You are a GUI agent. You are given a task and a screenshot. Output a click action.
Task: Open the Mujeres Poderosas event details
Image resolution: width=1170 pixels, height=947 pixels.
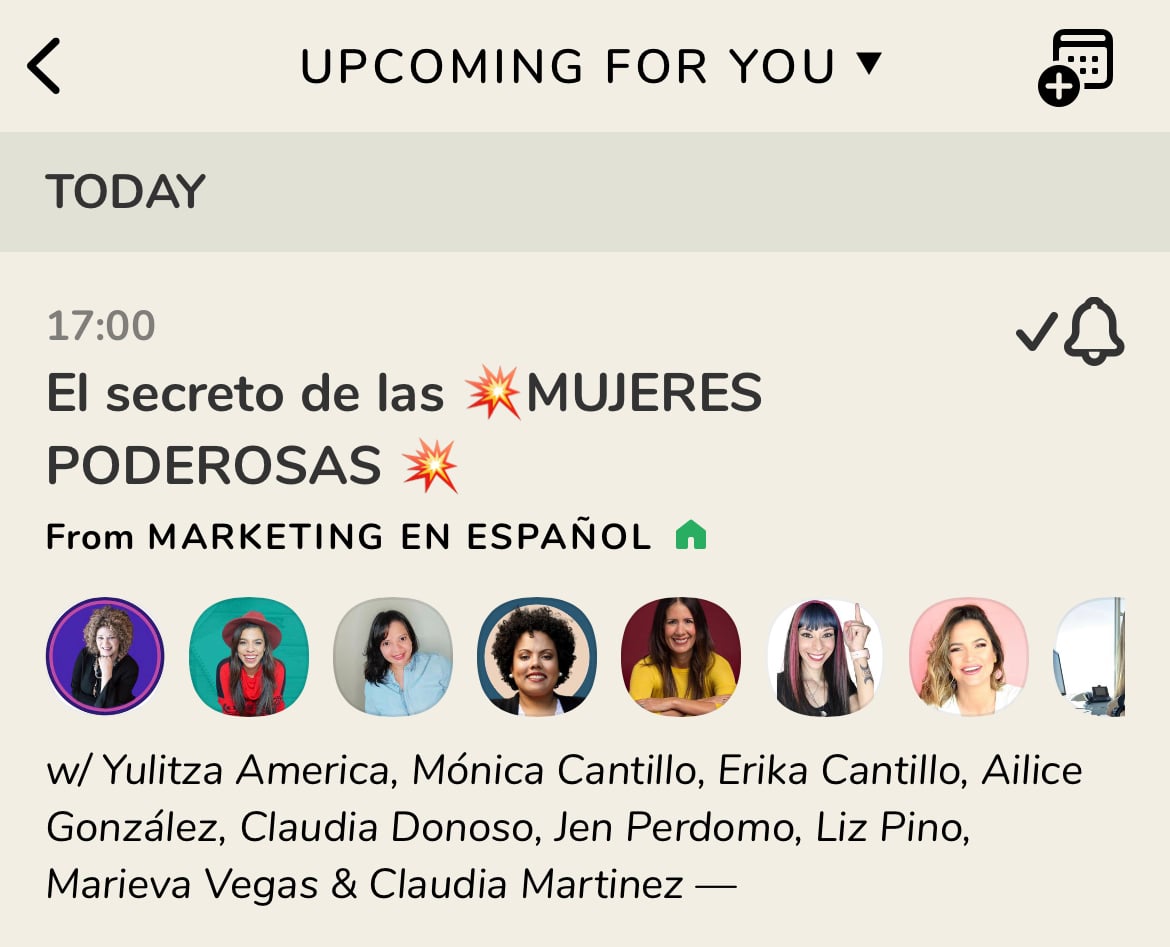[x=404, y=428]
